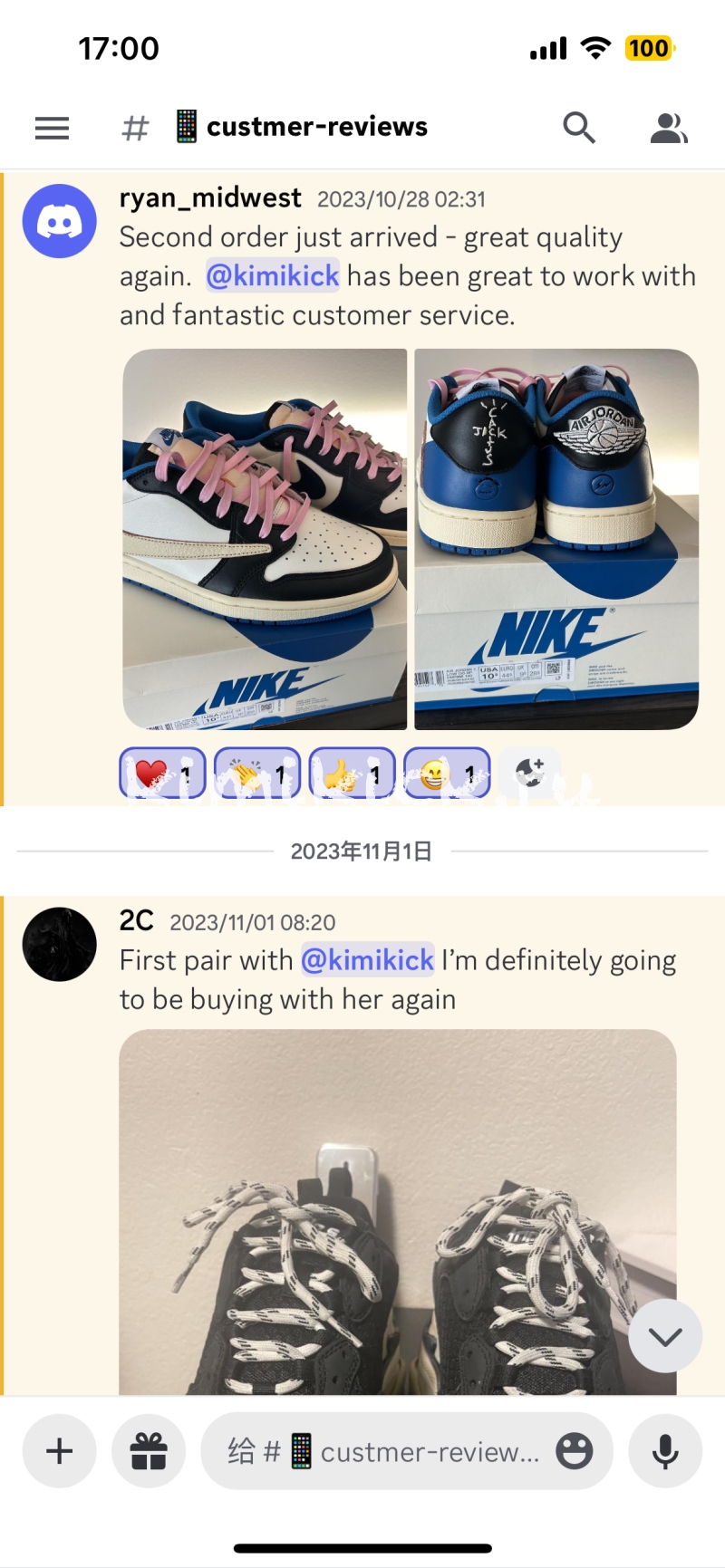Add a new reaction to ryan_midwest's post
The image size is (725, 1568).
(529, 772)
